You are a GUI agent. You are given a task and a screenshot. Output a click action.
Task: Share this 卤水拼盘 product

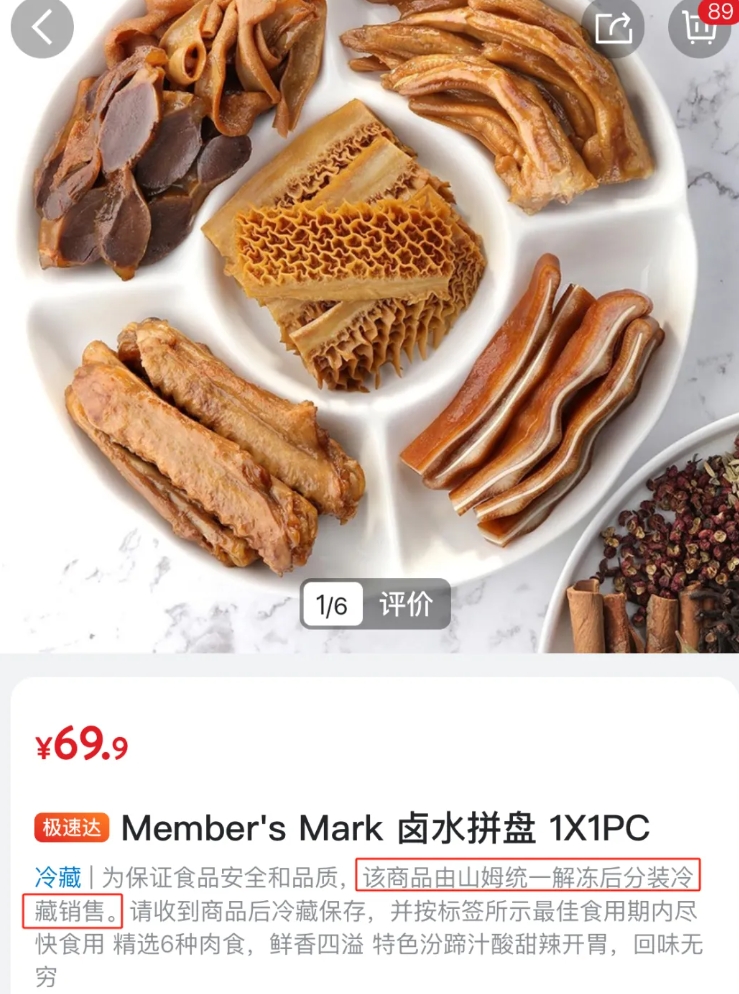[612, 27]
